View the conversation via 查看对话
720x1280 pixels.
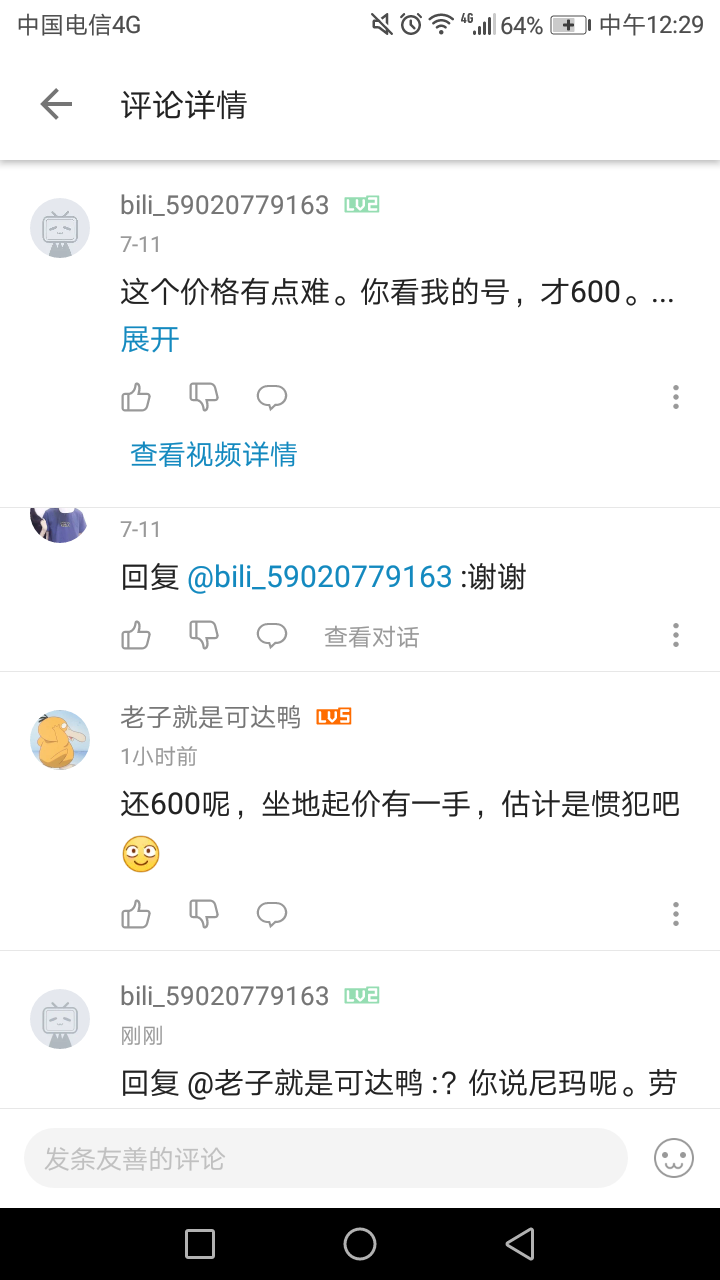(x=371, y=637)
